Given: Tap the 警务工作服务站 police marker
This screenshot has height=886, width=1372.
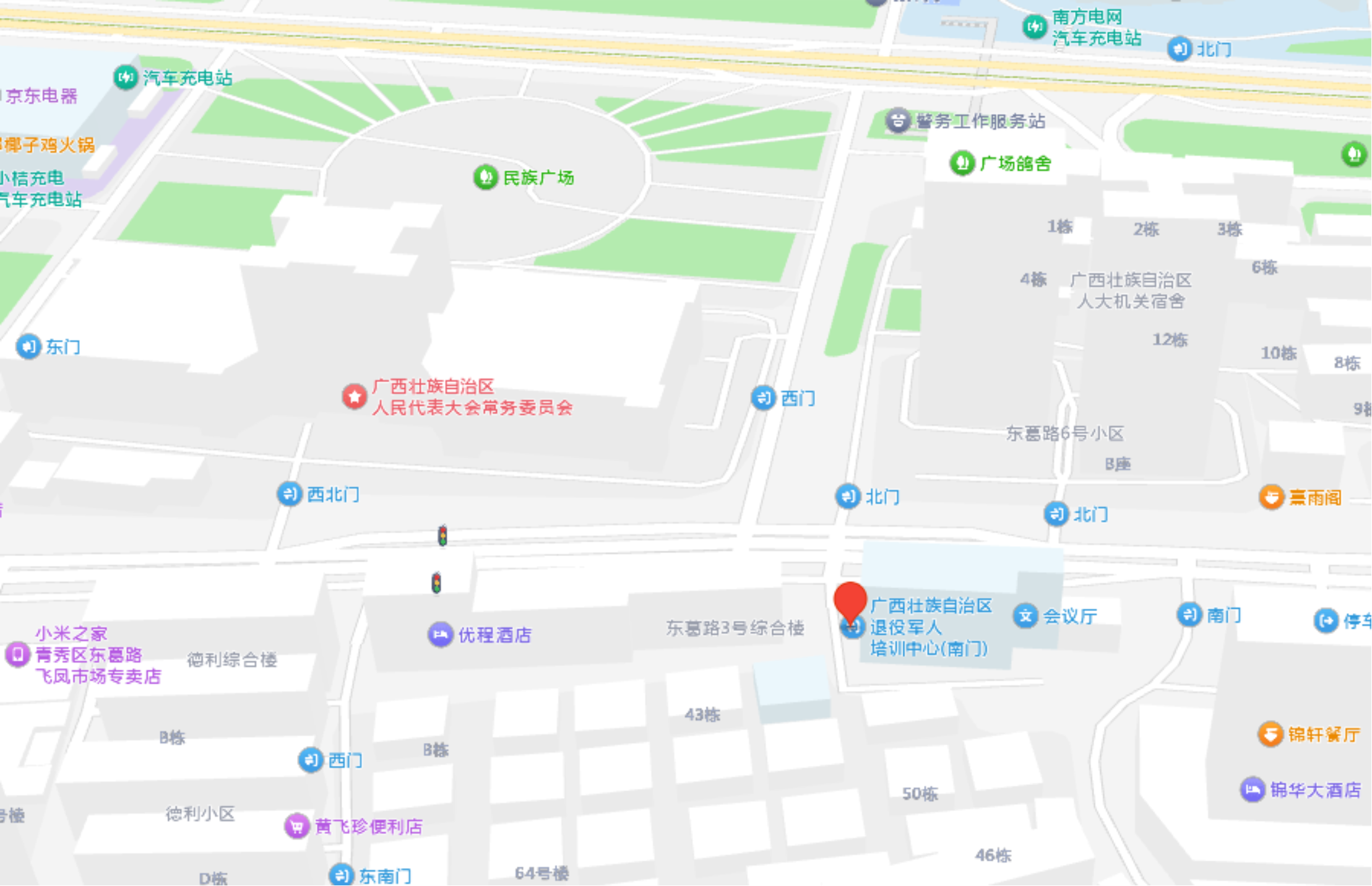Looking at the screenshot, I should click(897, 121).
